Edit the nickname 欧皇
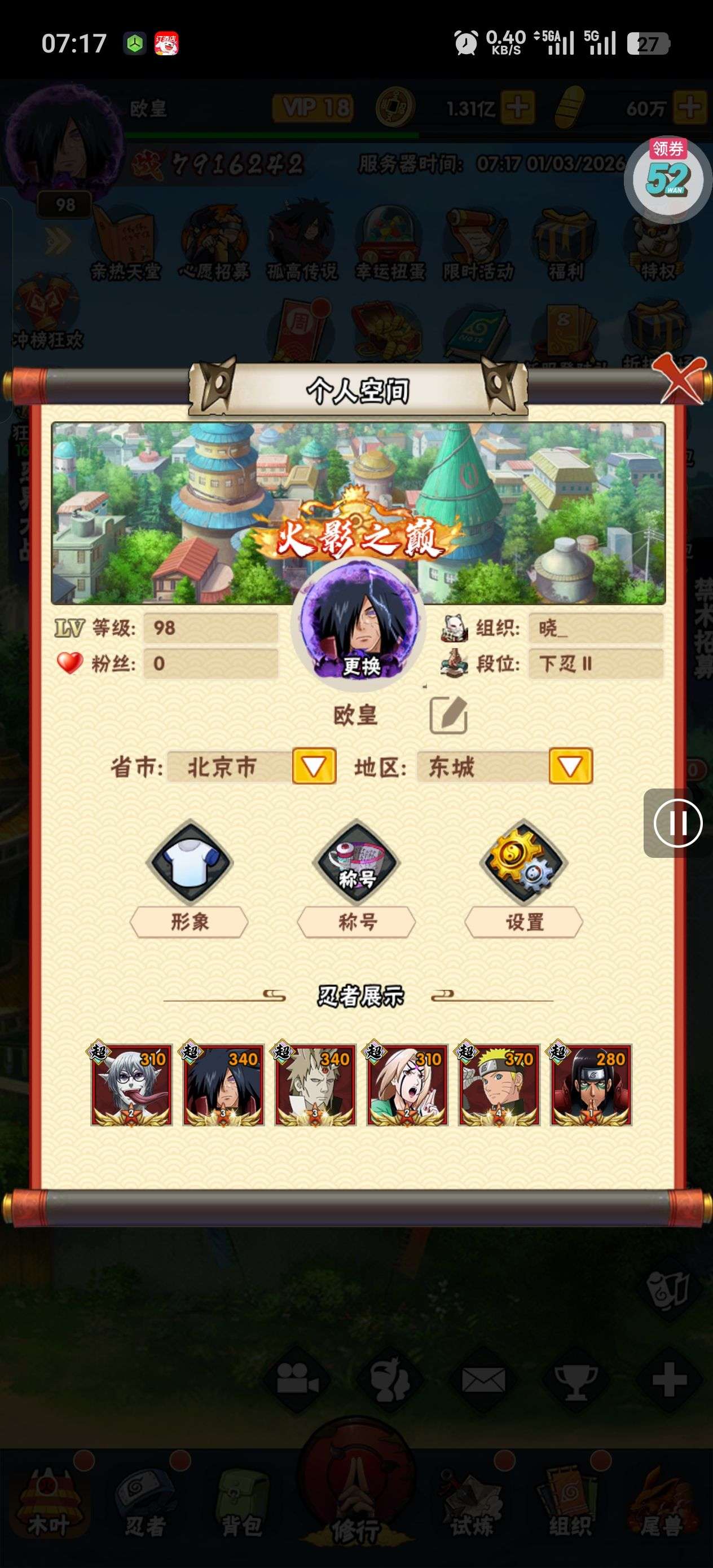This screenshot has height=1568, width=713. [x=449, y=715]
